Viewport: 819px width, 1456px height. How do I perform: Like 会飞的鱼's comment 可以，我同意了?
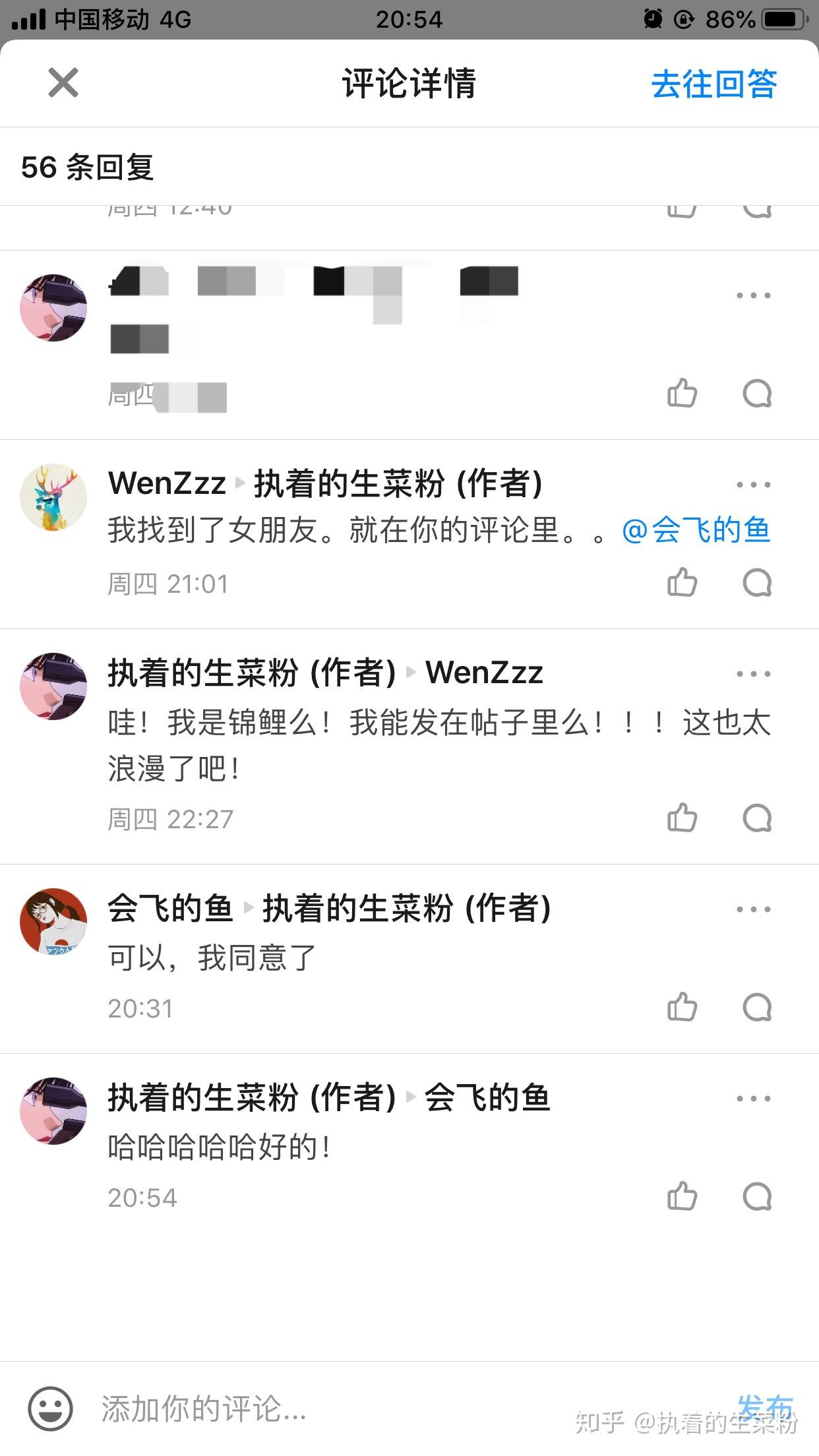coord(682,1008)
